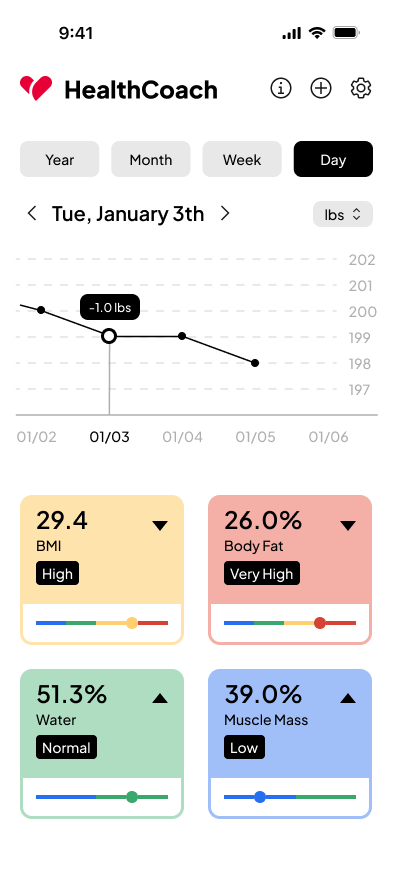Add a new entry with the plus icon
The image size is (393, 874).
(x=321, y=88)
